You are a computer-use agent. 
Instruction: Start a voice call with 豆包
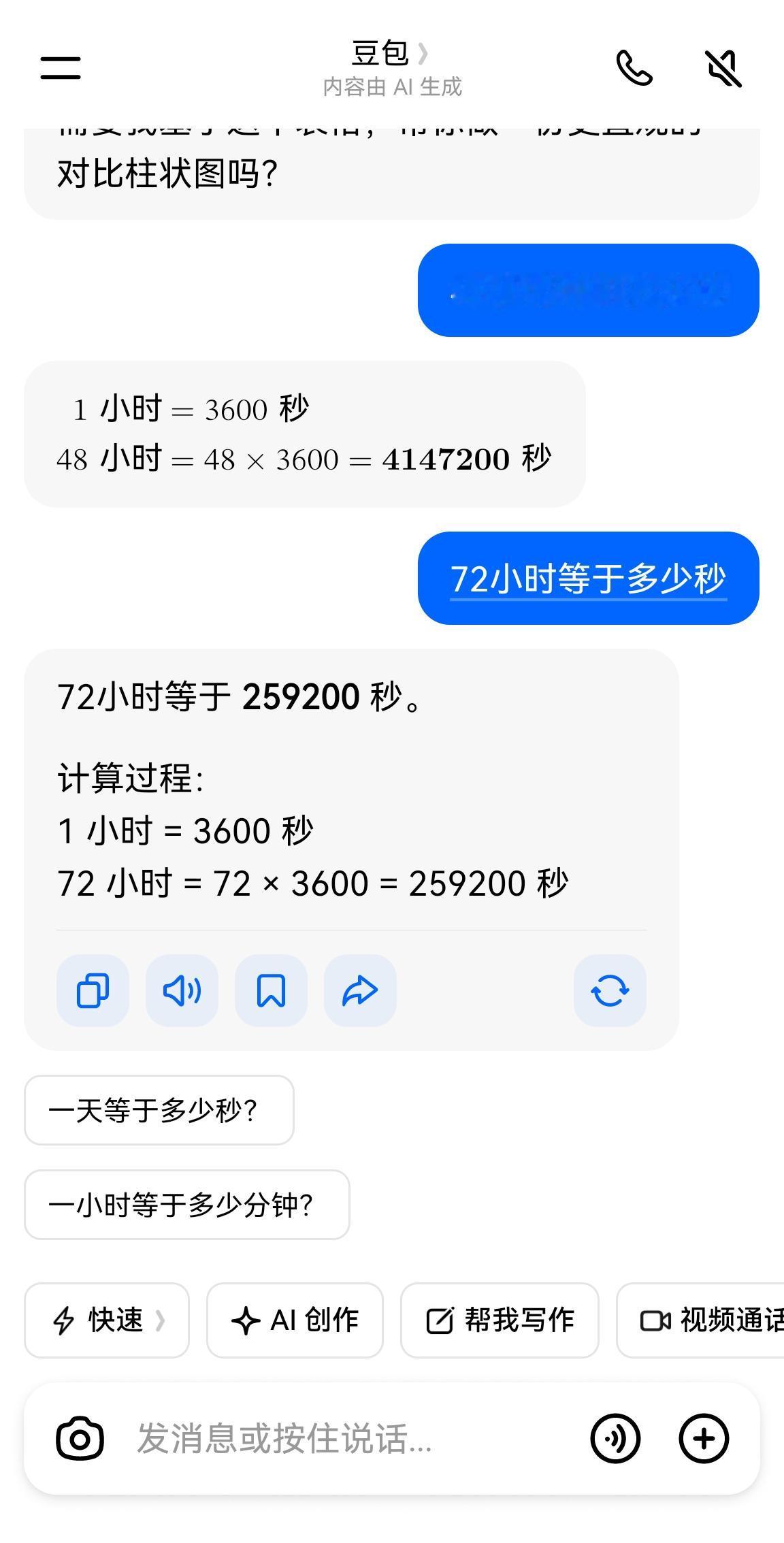[635, 68]
